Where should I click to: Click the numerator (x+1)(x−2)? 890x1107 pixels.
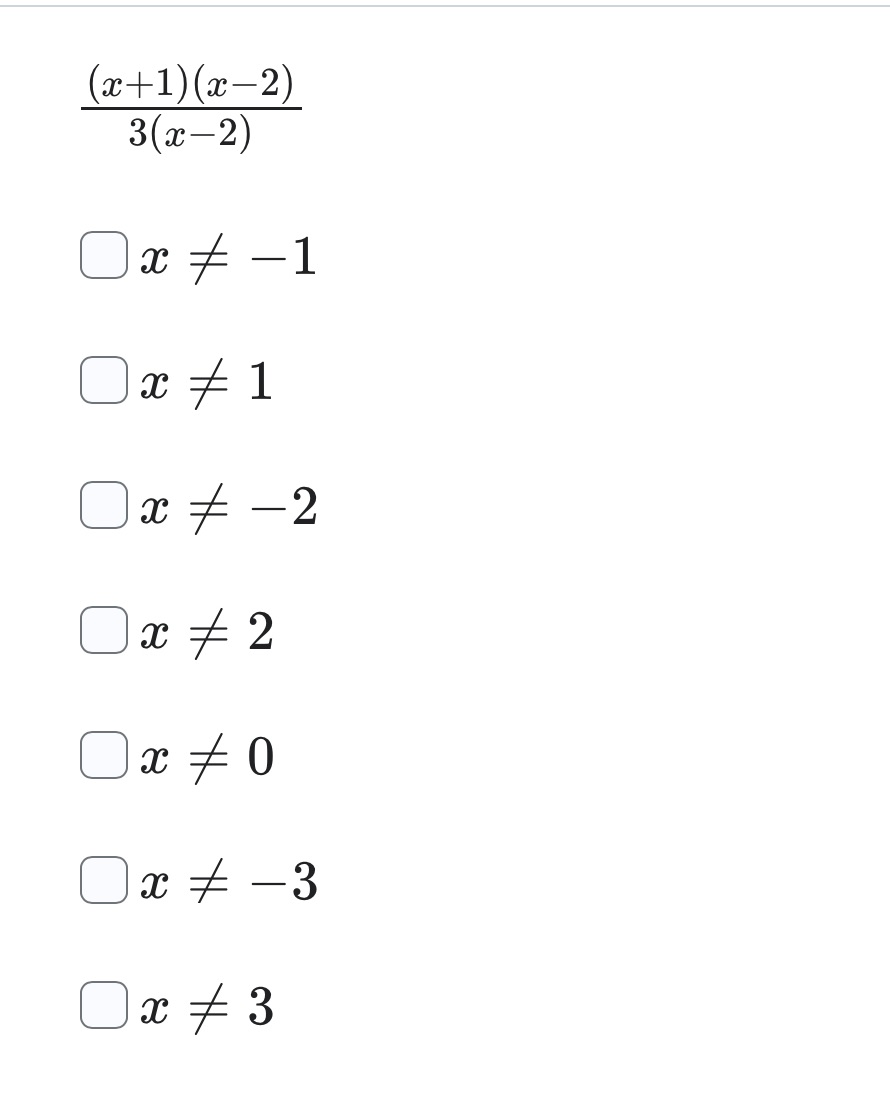192,85
